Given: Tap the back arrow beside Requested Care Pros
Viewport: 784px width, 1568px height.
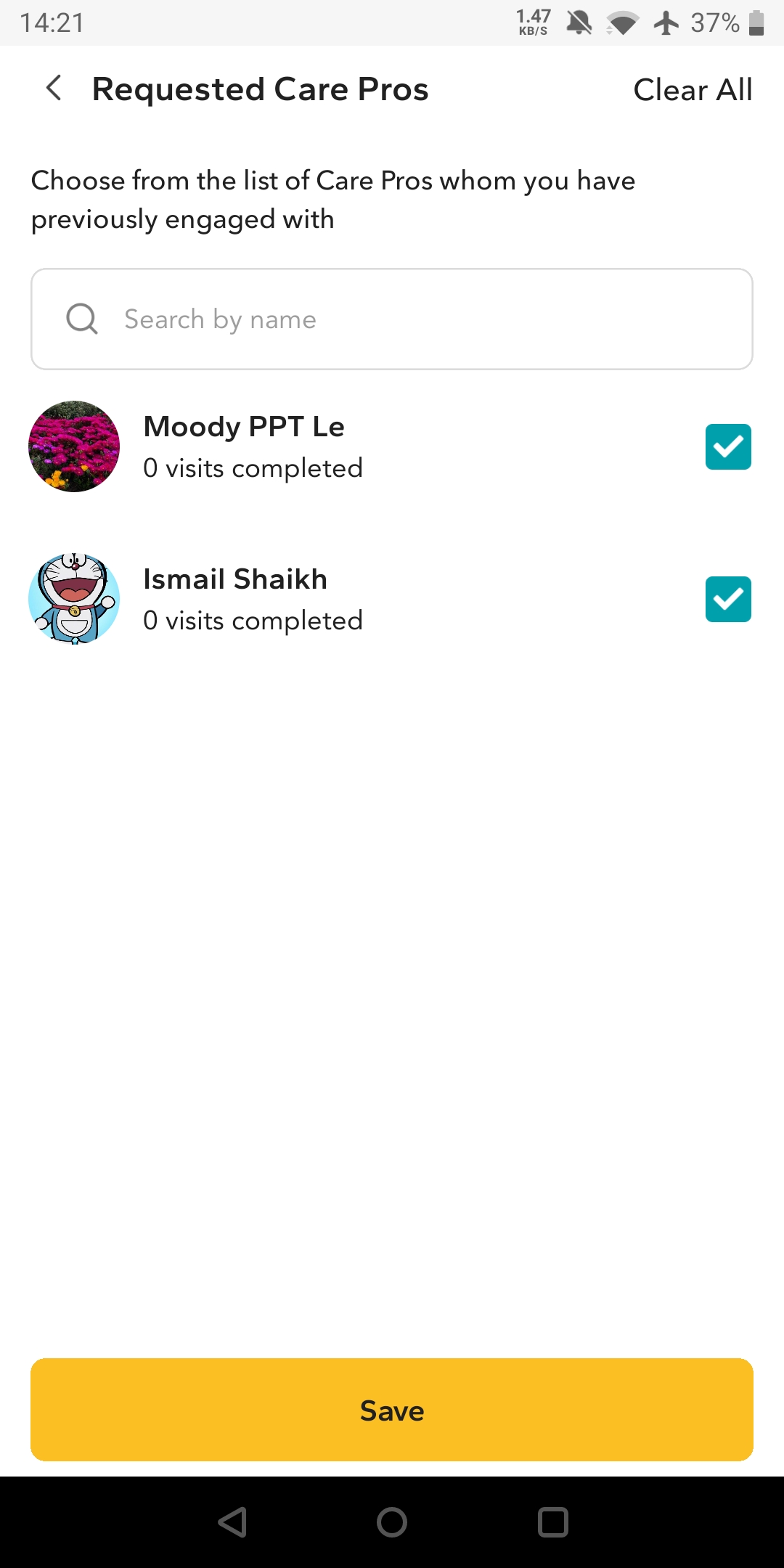Looking at the screenshot, I should pyautogui.click(x=53, y=88).
